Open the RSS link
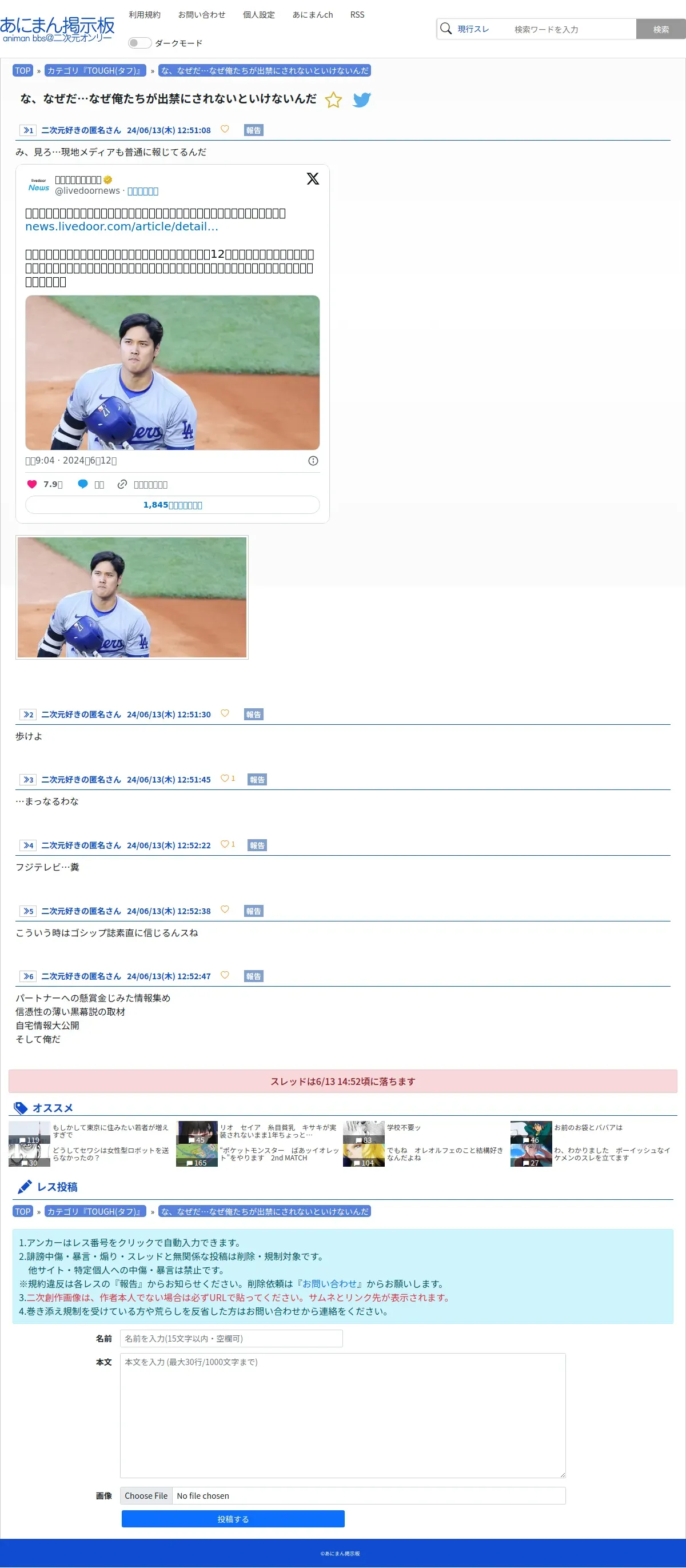This screenshot has height=1568, width=686. pyautogui.click(x=357, y=15)
